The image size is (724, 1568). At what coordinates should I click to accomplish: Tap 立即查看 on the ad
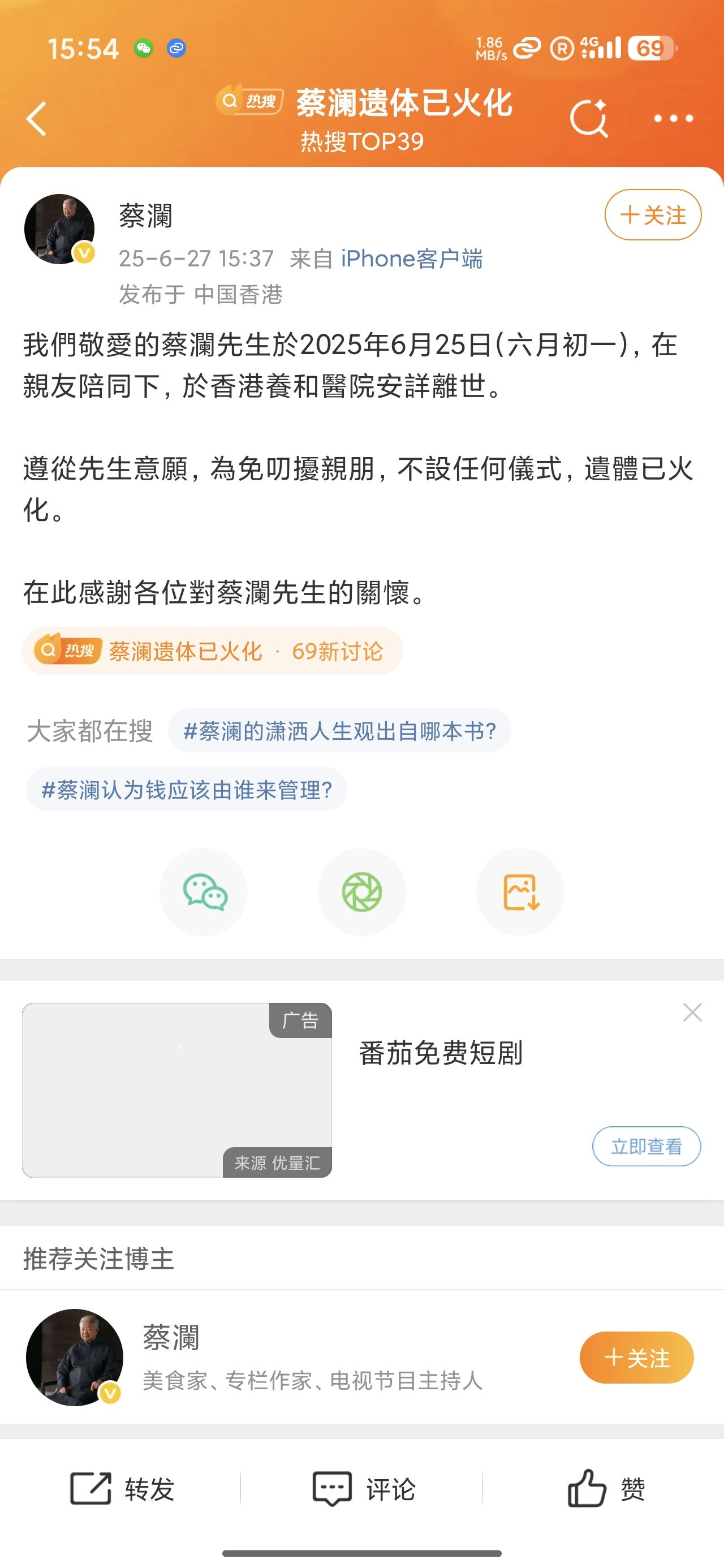click(x=647, y=1146)
